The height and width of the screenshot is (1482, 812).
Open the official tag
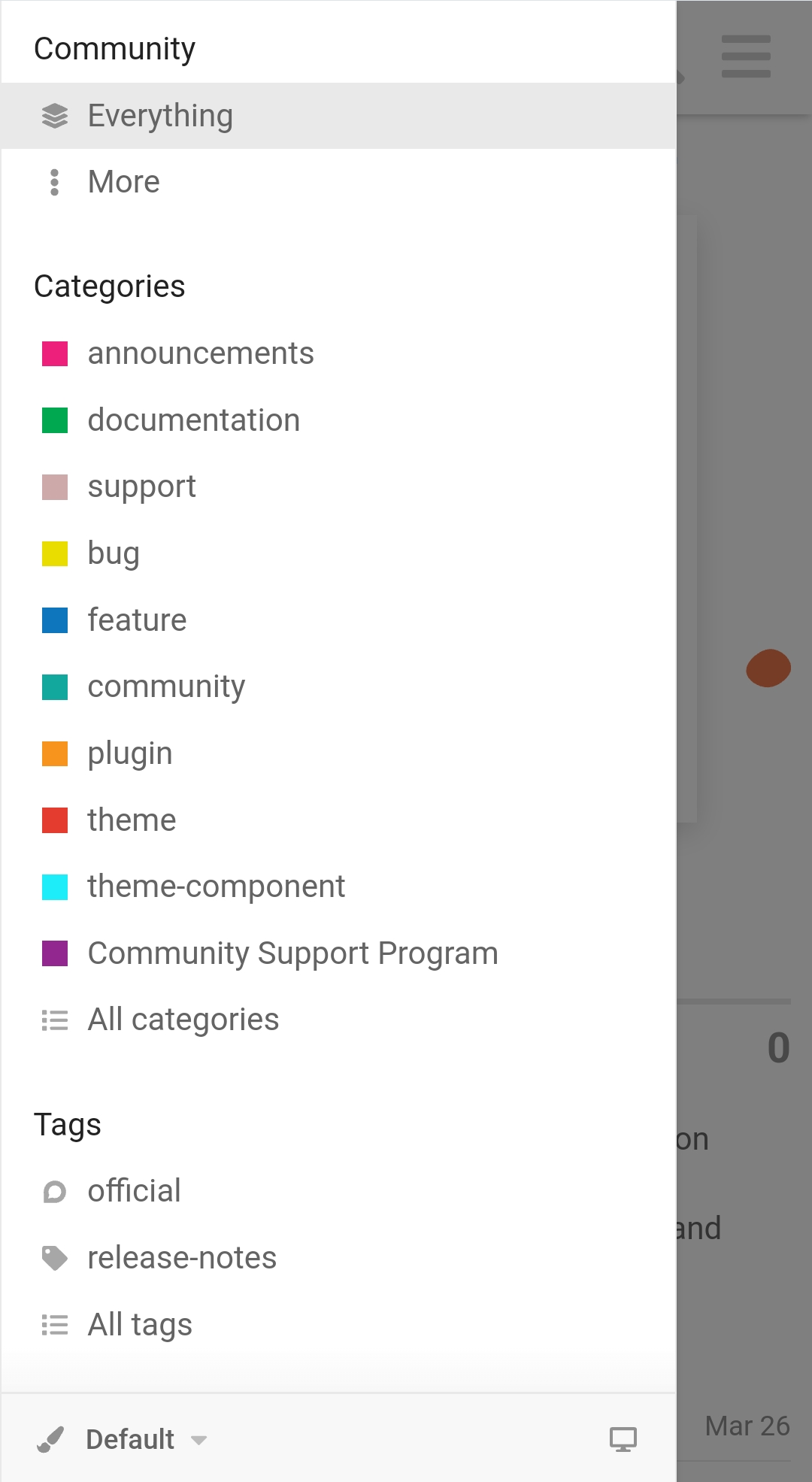tap(134, 1191)
